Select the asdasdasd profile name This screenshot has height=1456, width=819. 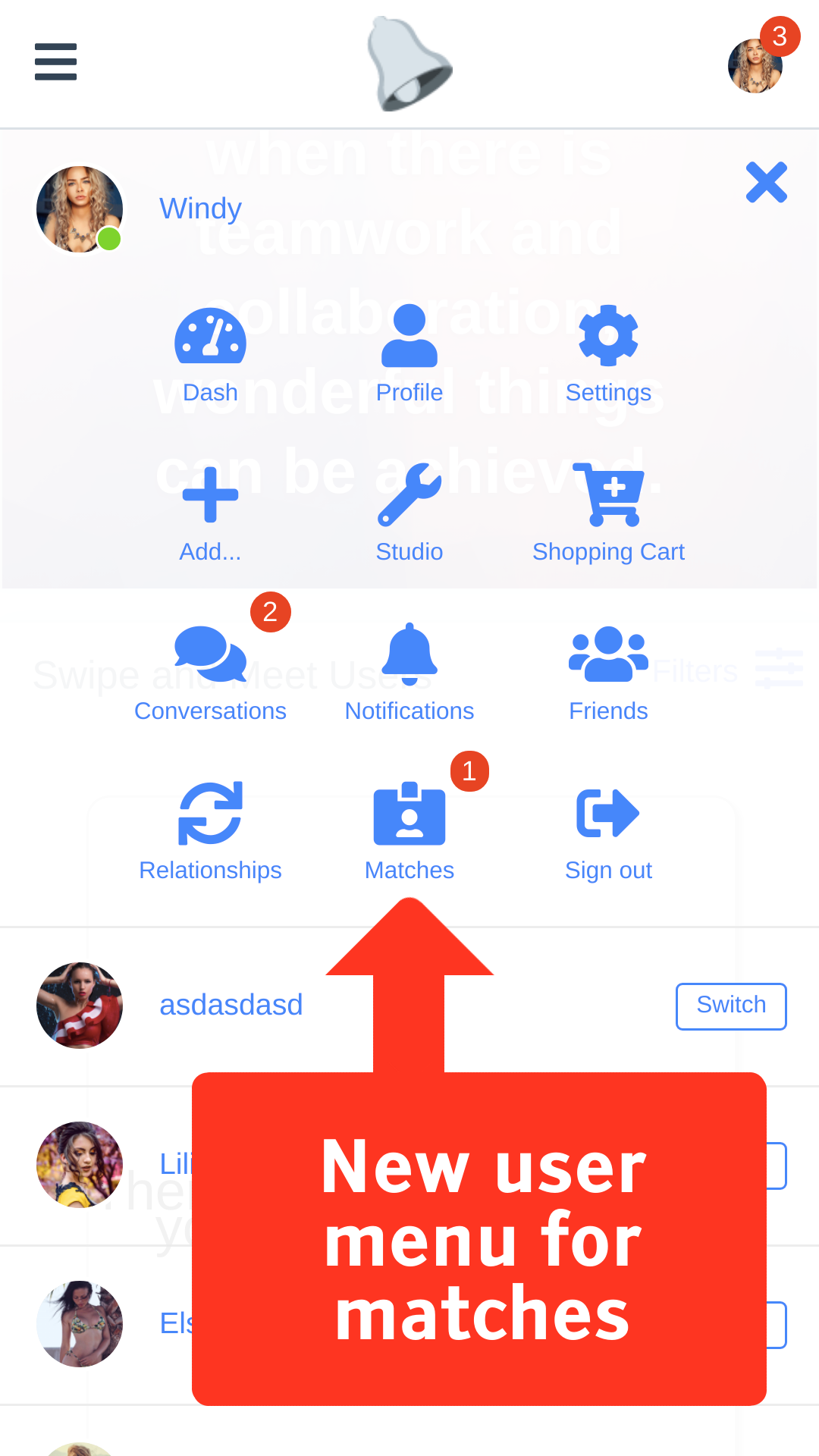(x=231, y=1005)
